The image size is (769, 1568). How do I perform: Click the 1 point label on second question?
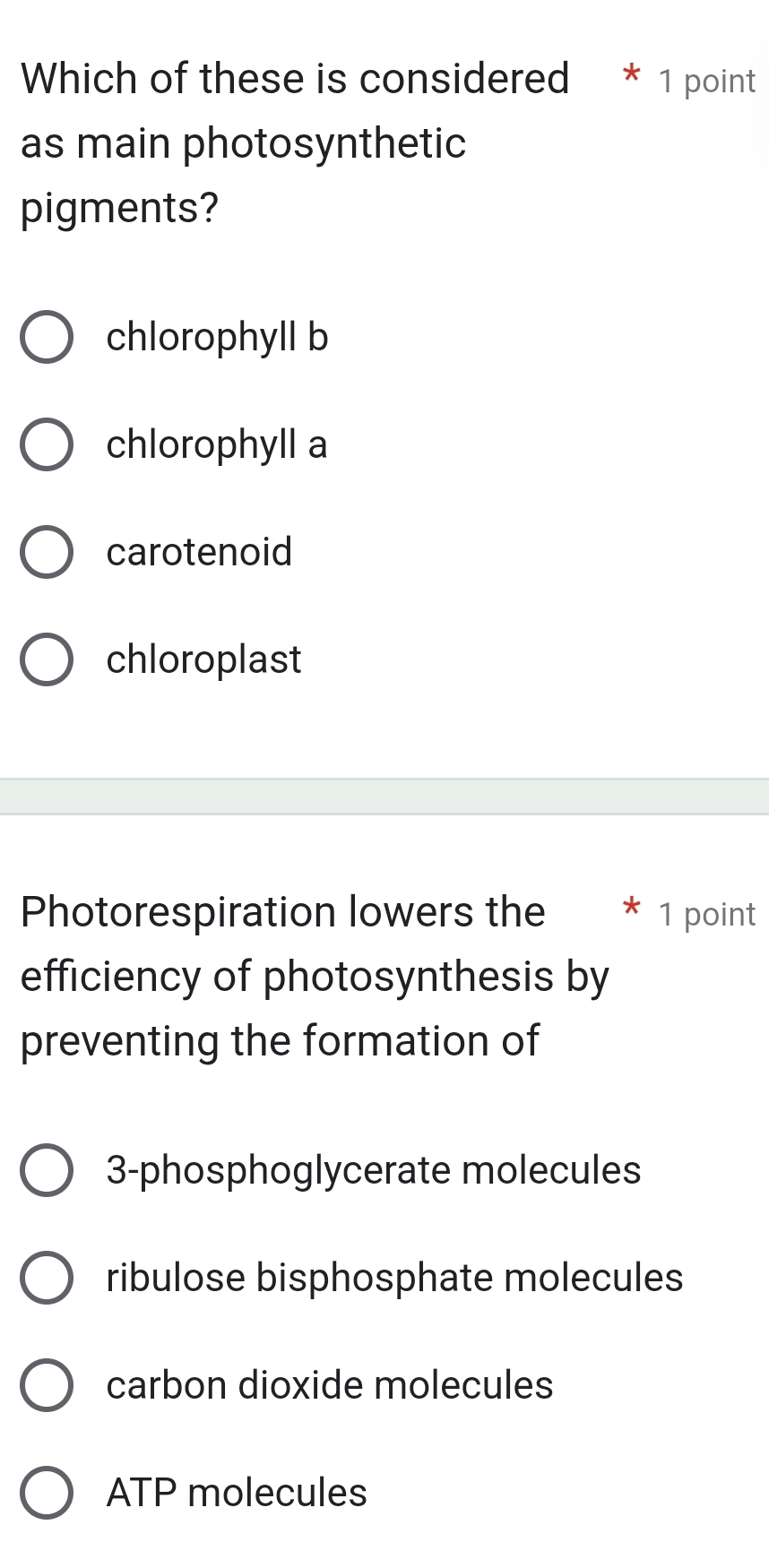pos(706,914)
